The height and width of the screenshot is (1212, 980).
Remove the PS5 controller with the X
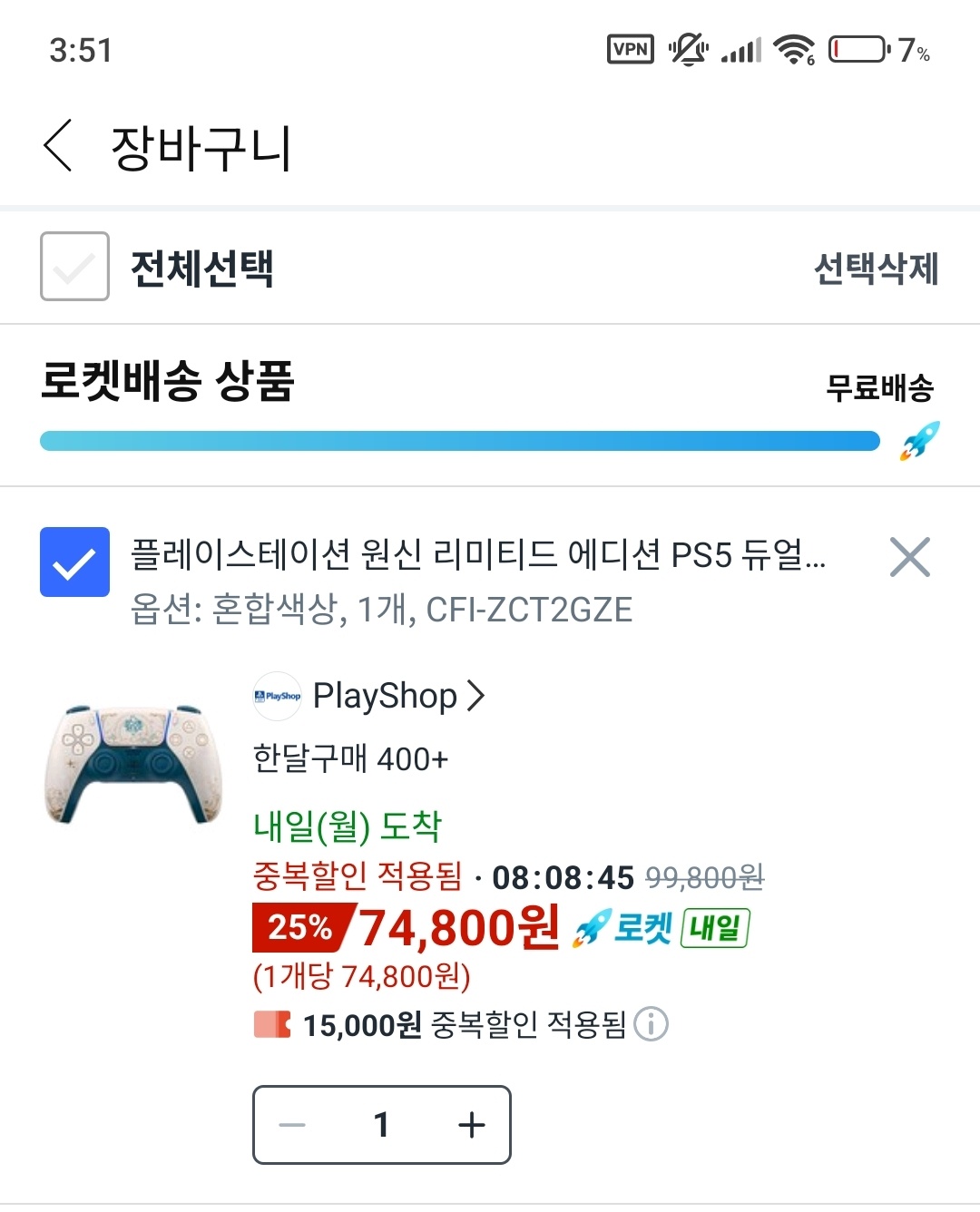(x=910, y=557)
